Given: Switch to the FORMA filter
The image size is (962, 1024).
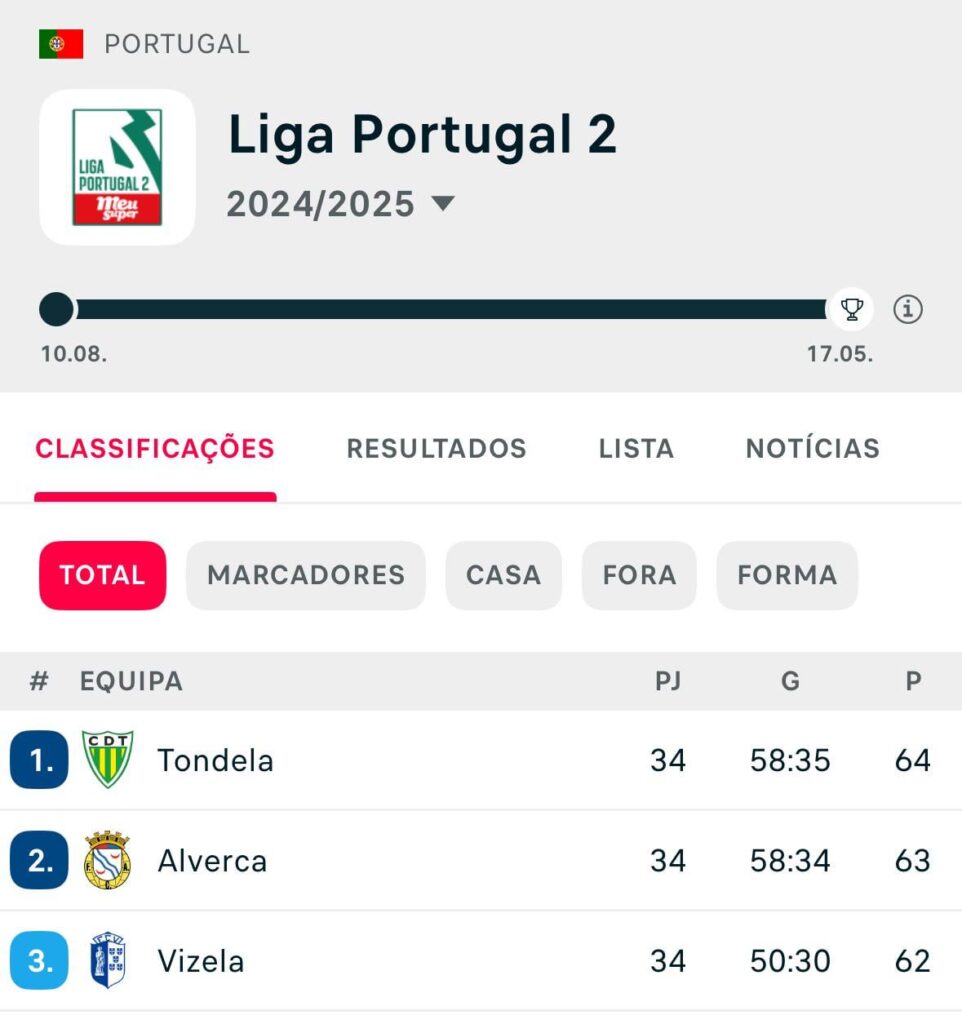Looking at the screenshot, I should [x=787, y=575].
